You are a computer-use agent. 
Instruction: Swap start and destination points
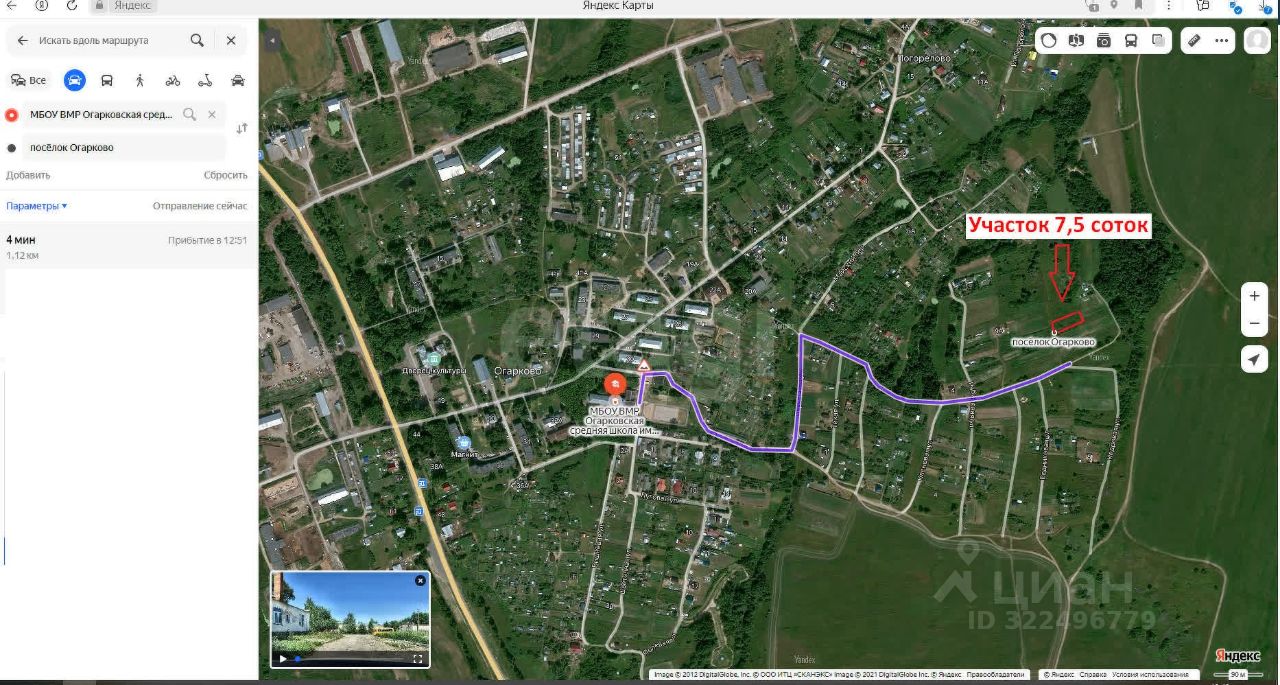[x=241, y=130]
